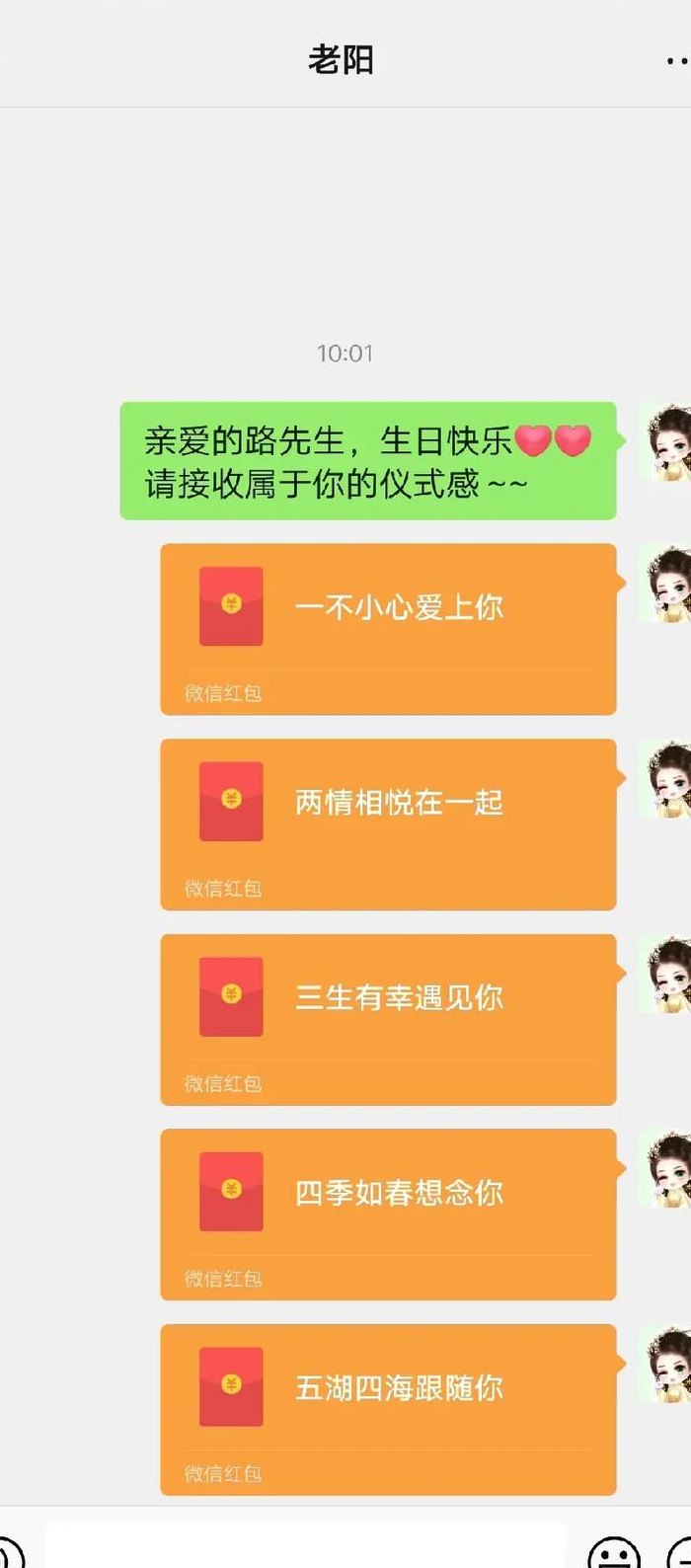This screenshot has width=691, height=1568.
Task: Open the red packet "两情相悦在一起"
Action: [x=389, y=824]
